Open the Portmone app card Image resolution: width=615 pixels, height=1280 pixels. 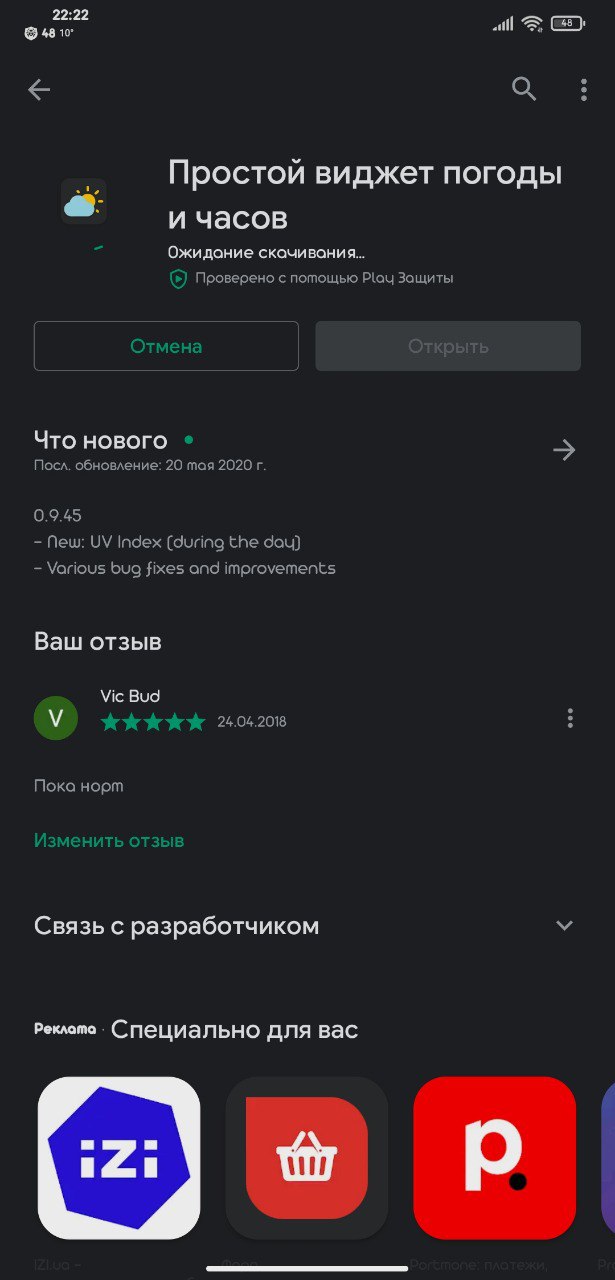494,1157
